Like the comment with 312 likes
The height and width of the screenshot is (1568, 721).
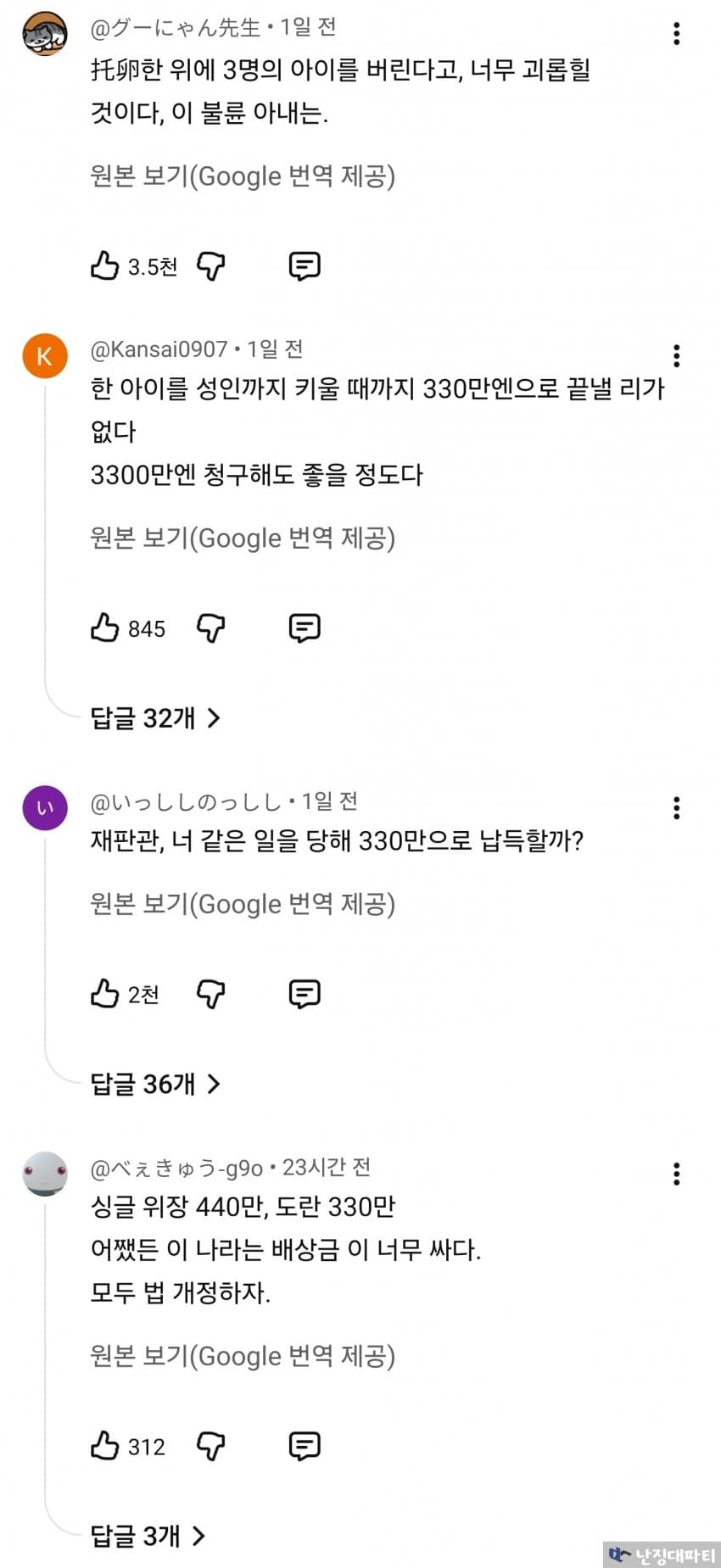[x=104, y=1445]
